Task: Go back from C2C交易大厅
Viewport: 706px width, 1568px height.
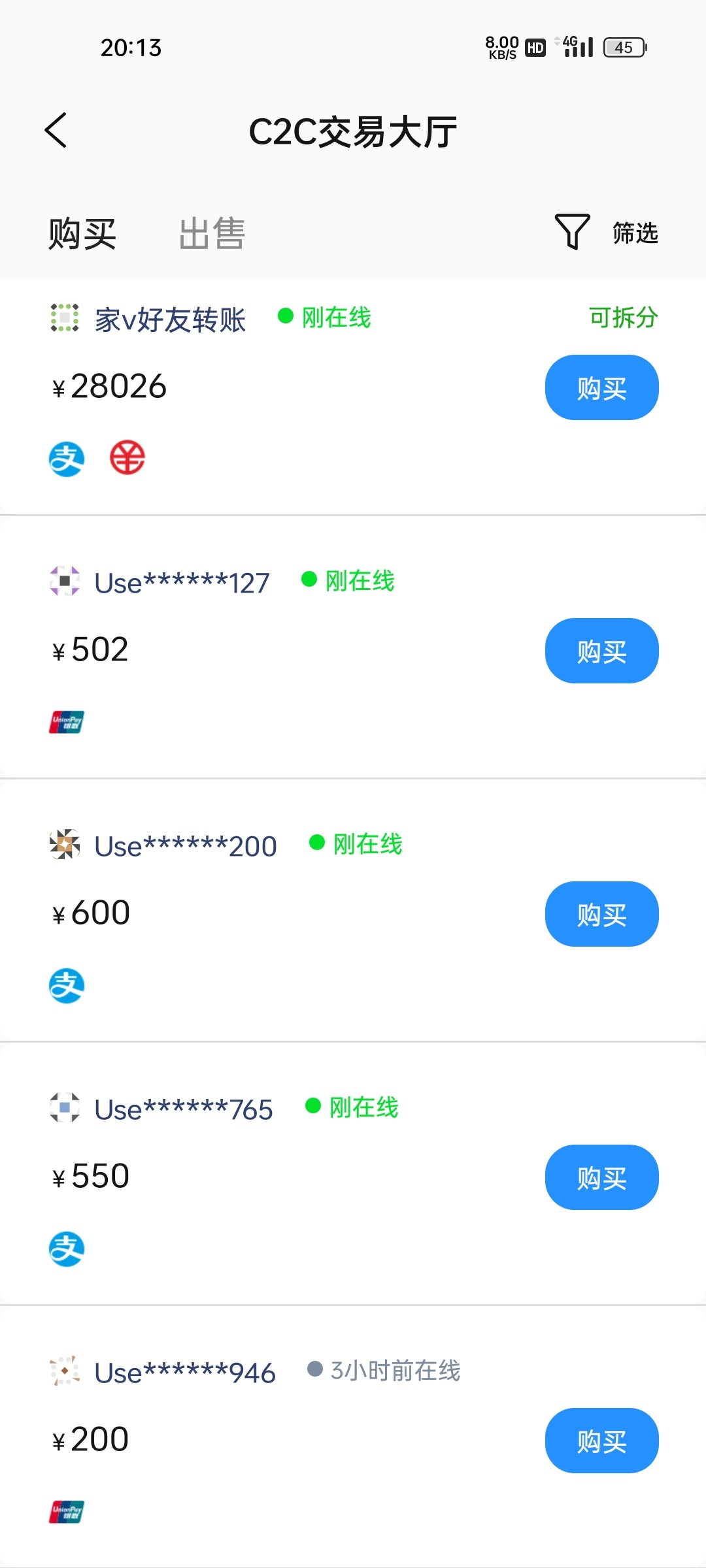Action: click(56, 130)
